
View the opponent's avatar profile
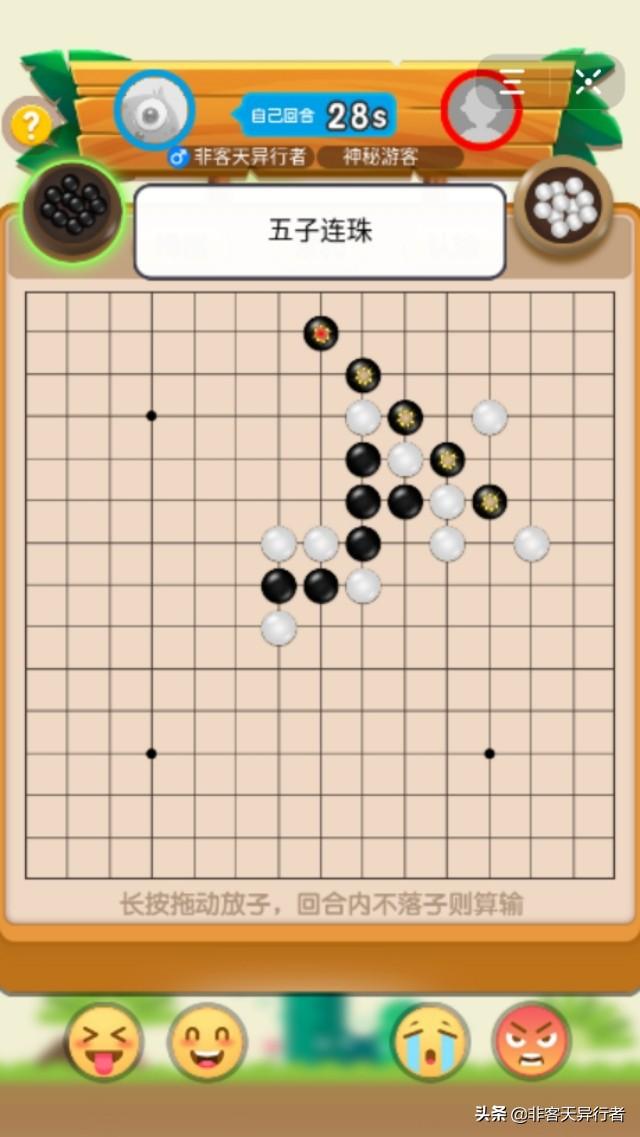[481, 110]
